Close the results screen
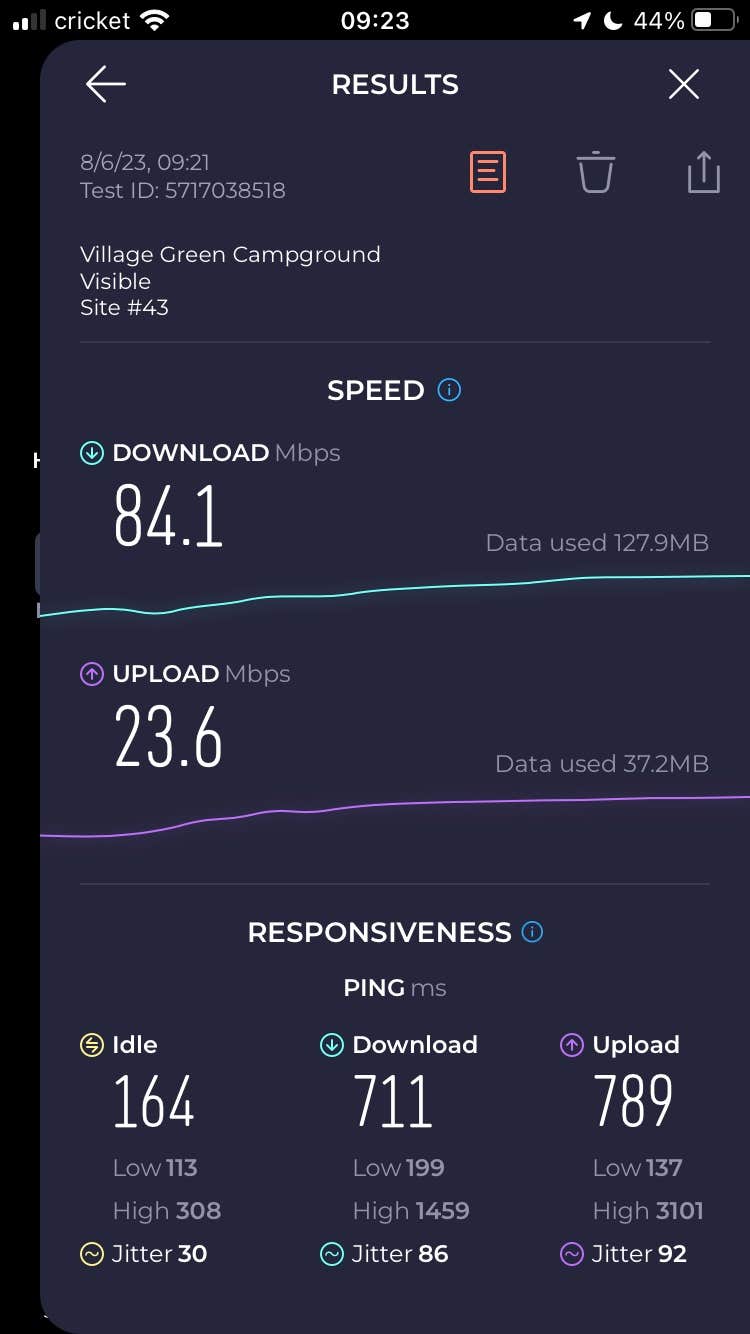Viewport: 750px width, 1334px height. click(x=684, y=85)
